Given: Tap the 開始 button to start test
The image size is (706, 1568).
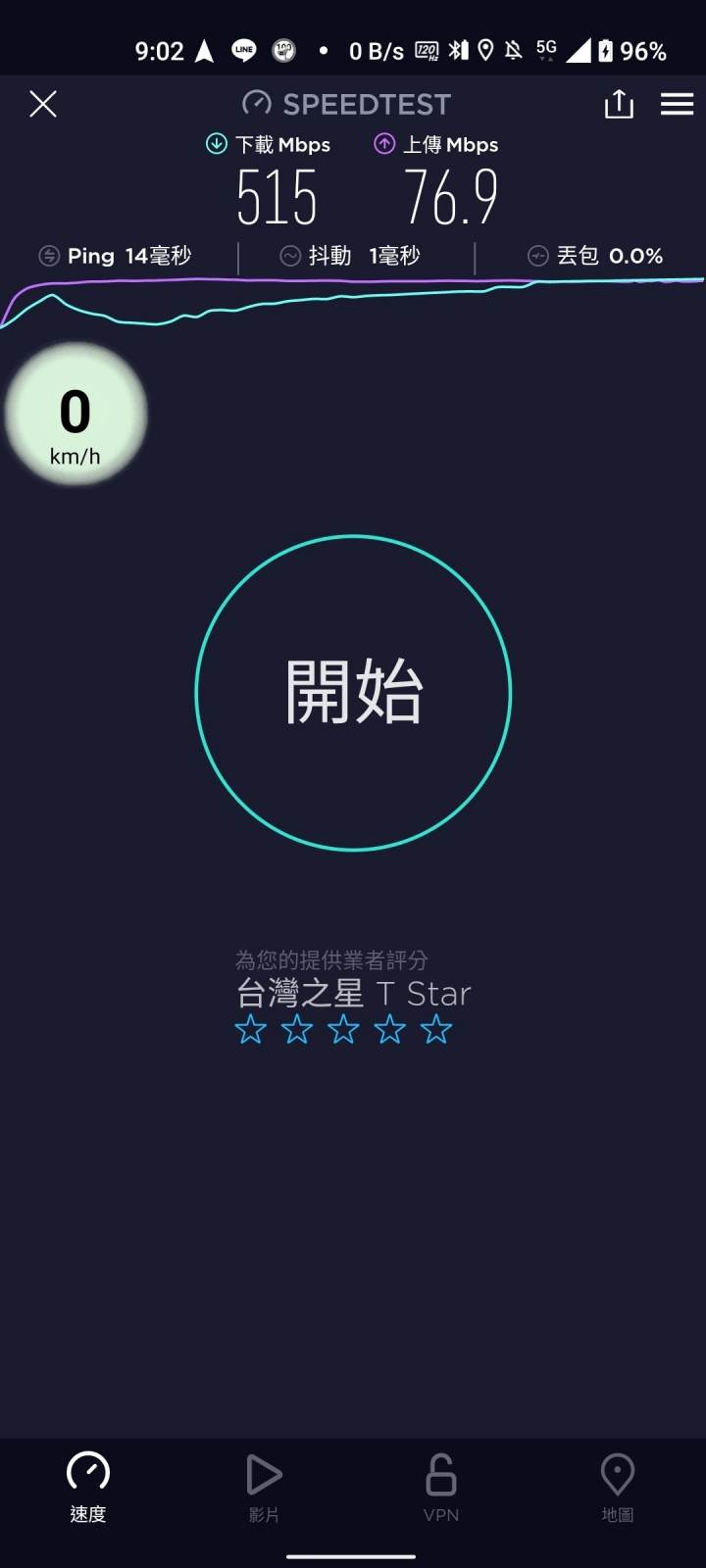Looking at the screenshot, I should (x=353, y=693).
